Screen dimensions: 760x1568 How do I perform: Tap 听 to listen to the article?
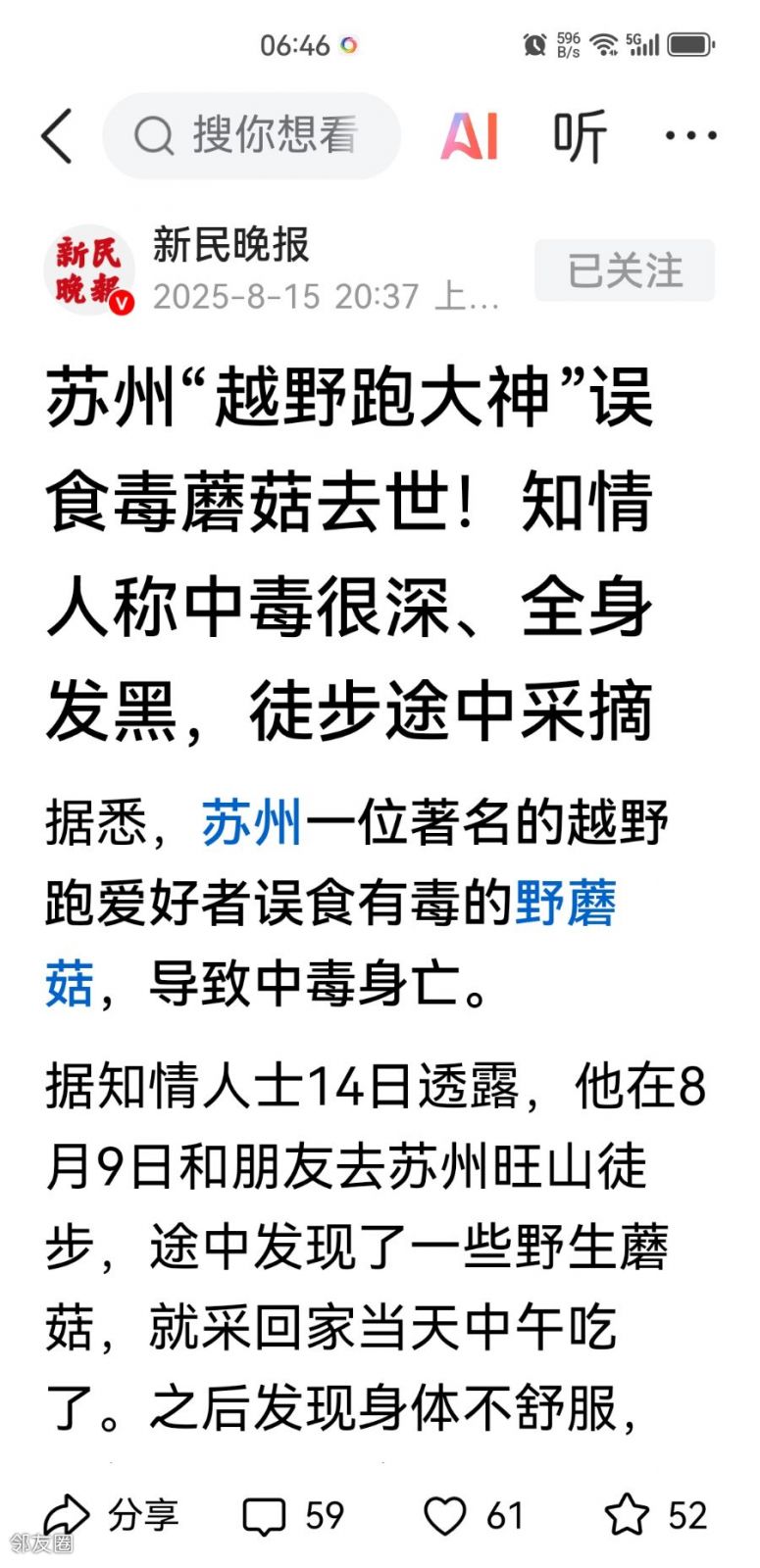tap(581, 135)
